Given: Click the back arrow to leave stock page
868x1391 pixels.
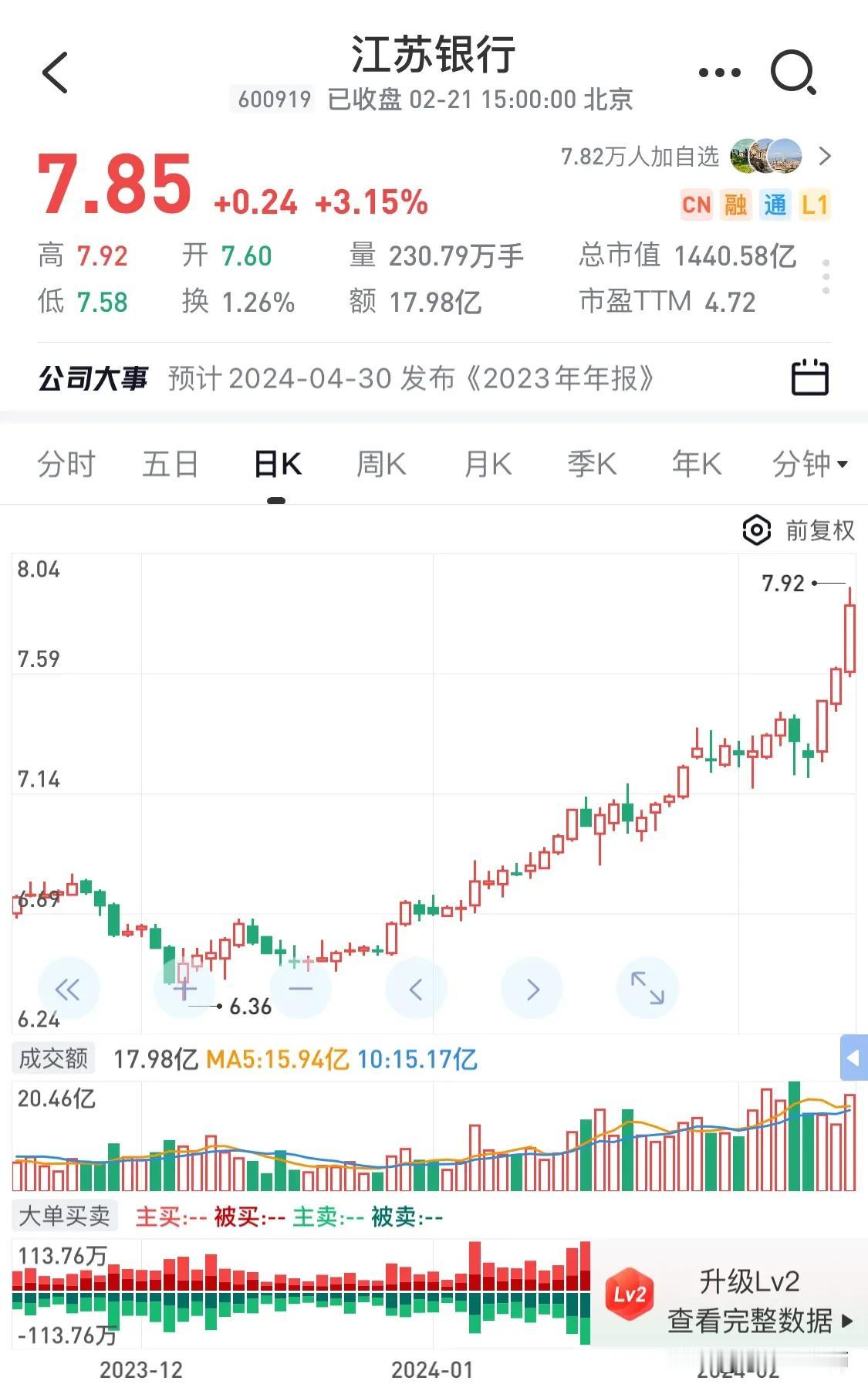Looking at the screenshot, I should pyautogui.click(x=52, y=72).
